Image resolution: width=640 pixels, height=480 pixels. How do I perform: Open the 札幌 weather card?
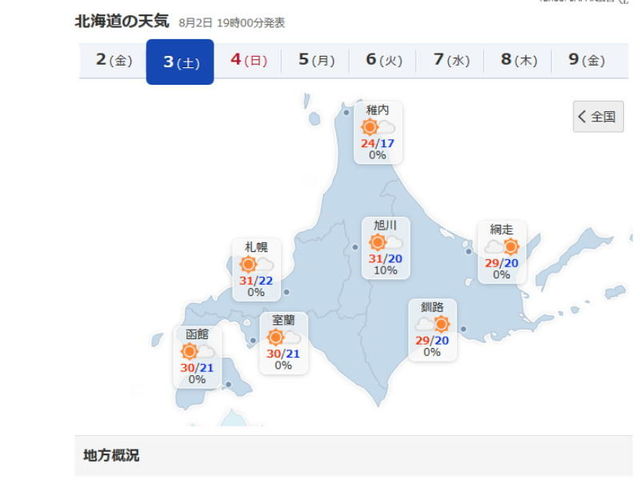pyautogui.click(x=256, y=268)
